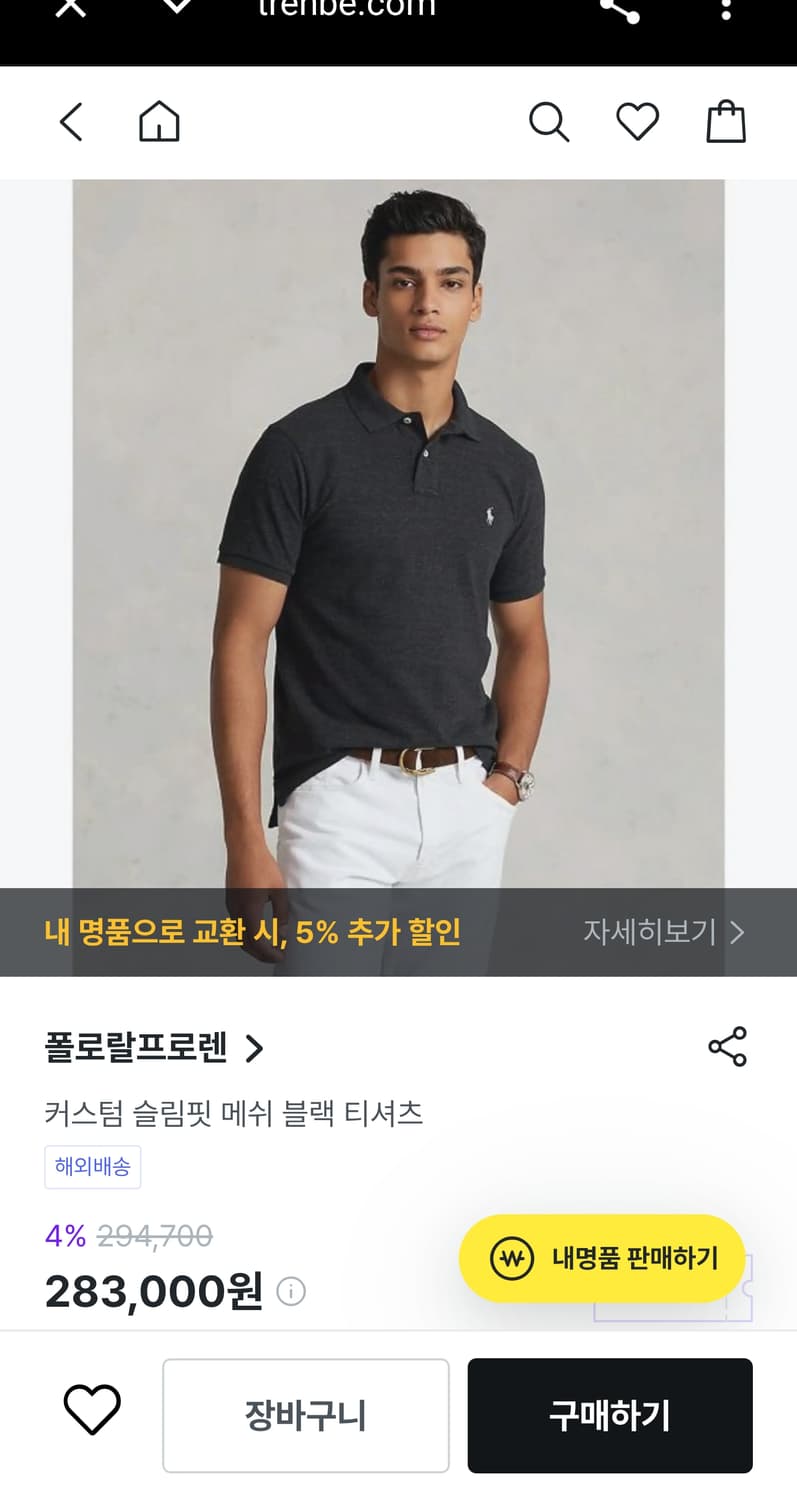
Task: View price details via the info icon
Action: tap(291, 1292)
